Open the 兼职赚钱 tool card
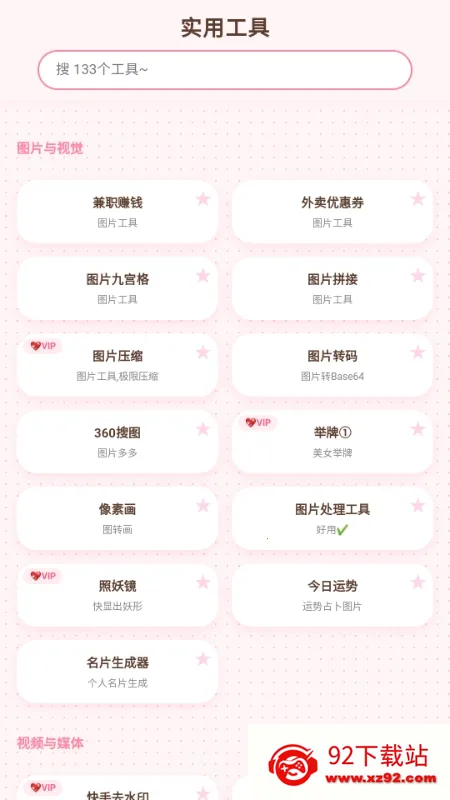The width and height of the screenshot is (450, 800). click(117, 211)
